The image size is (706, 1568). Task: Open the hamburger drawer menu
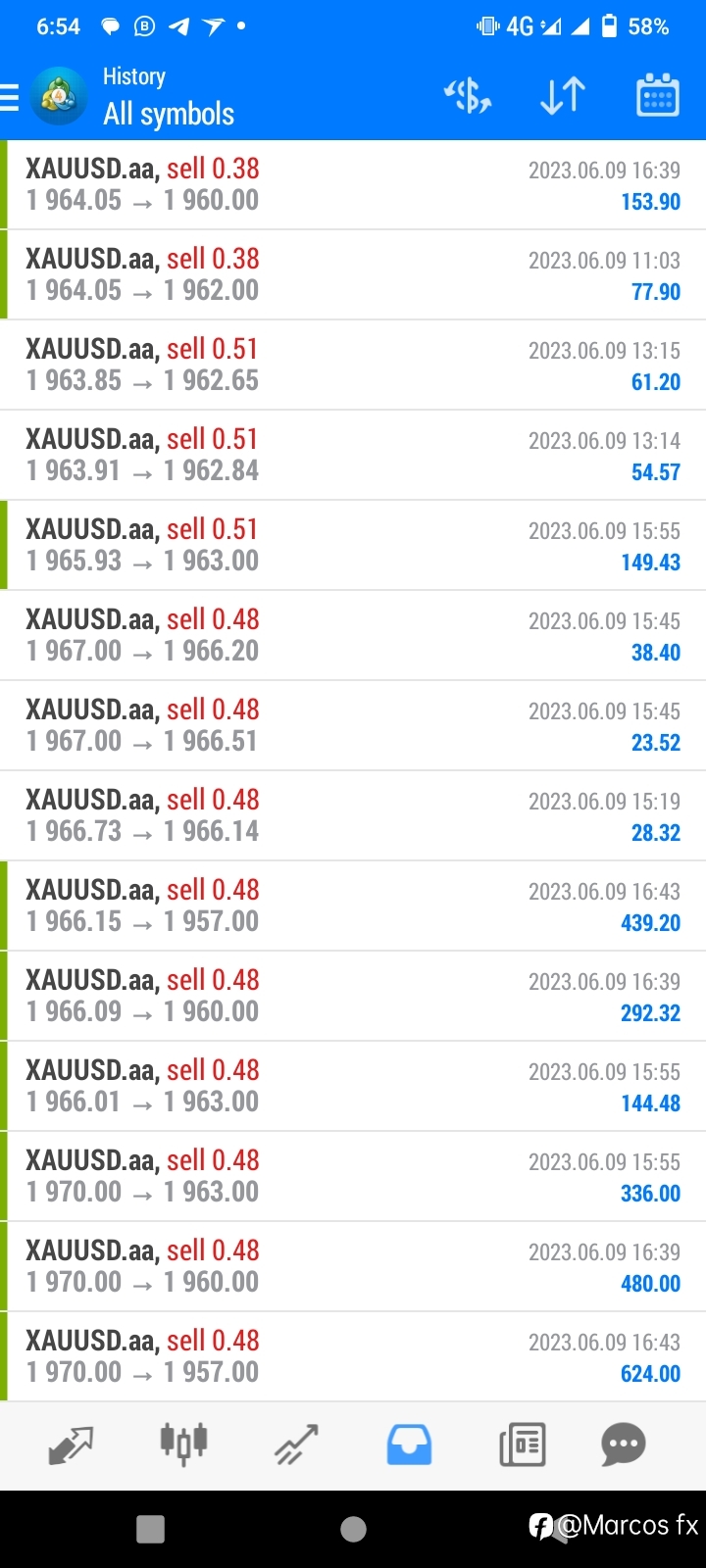pos(10,98)
